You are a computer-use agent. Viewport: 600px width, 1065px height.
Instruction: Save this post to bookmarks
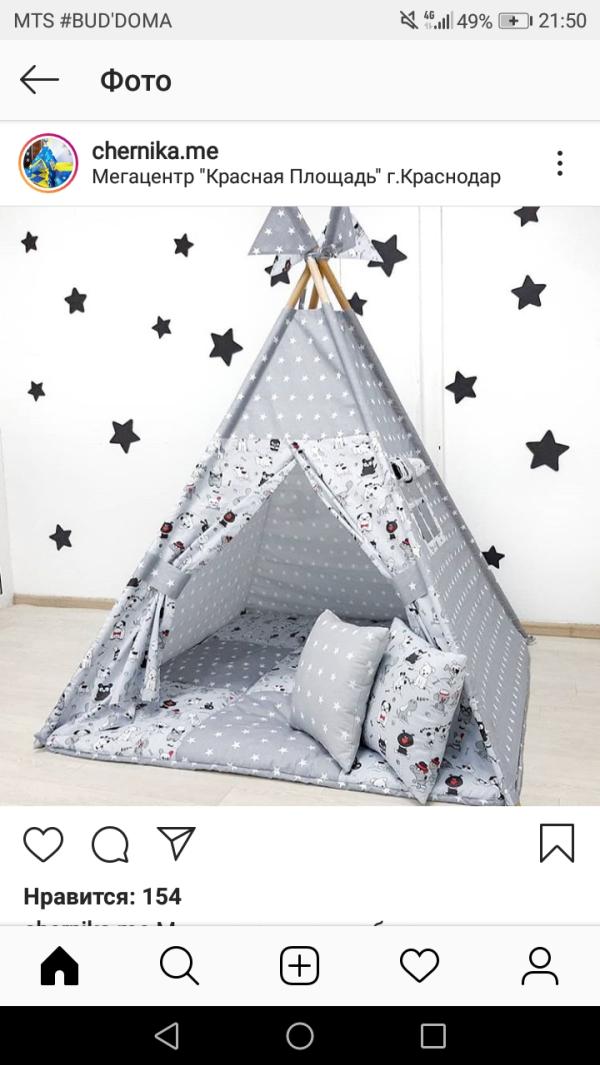(x=557, y=843)
